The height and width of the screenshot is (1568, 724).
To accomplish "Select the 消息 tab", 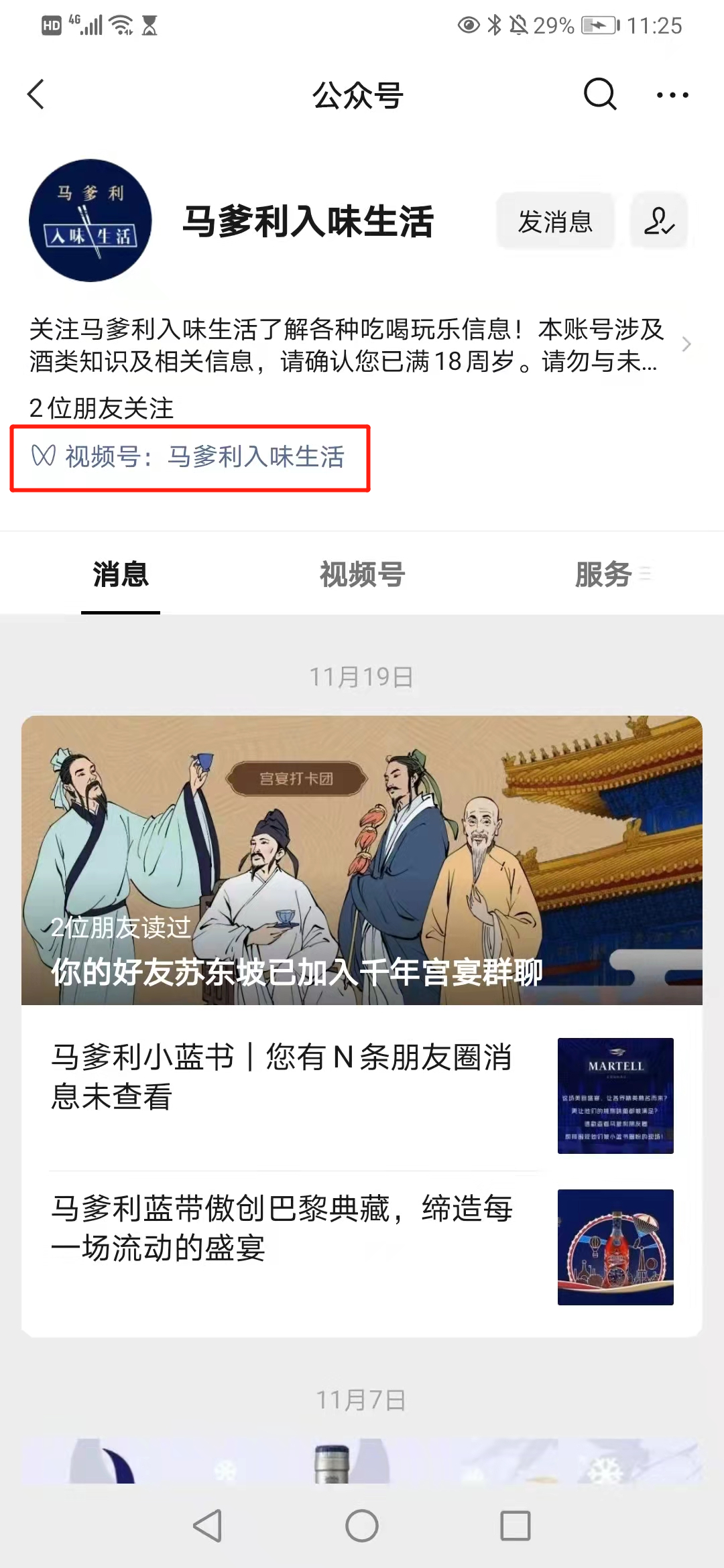I will [x=121, y=575].
